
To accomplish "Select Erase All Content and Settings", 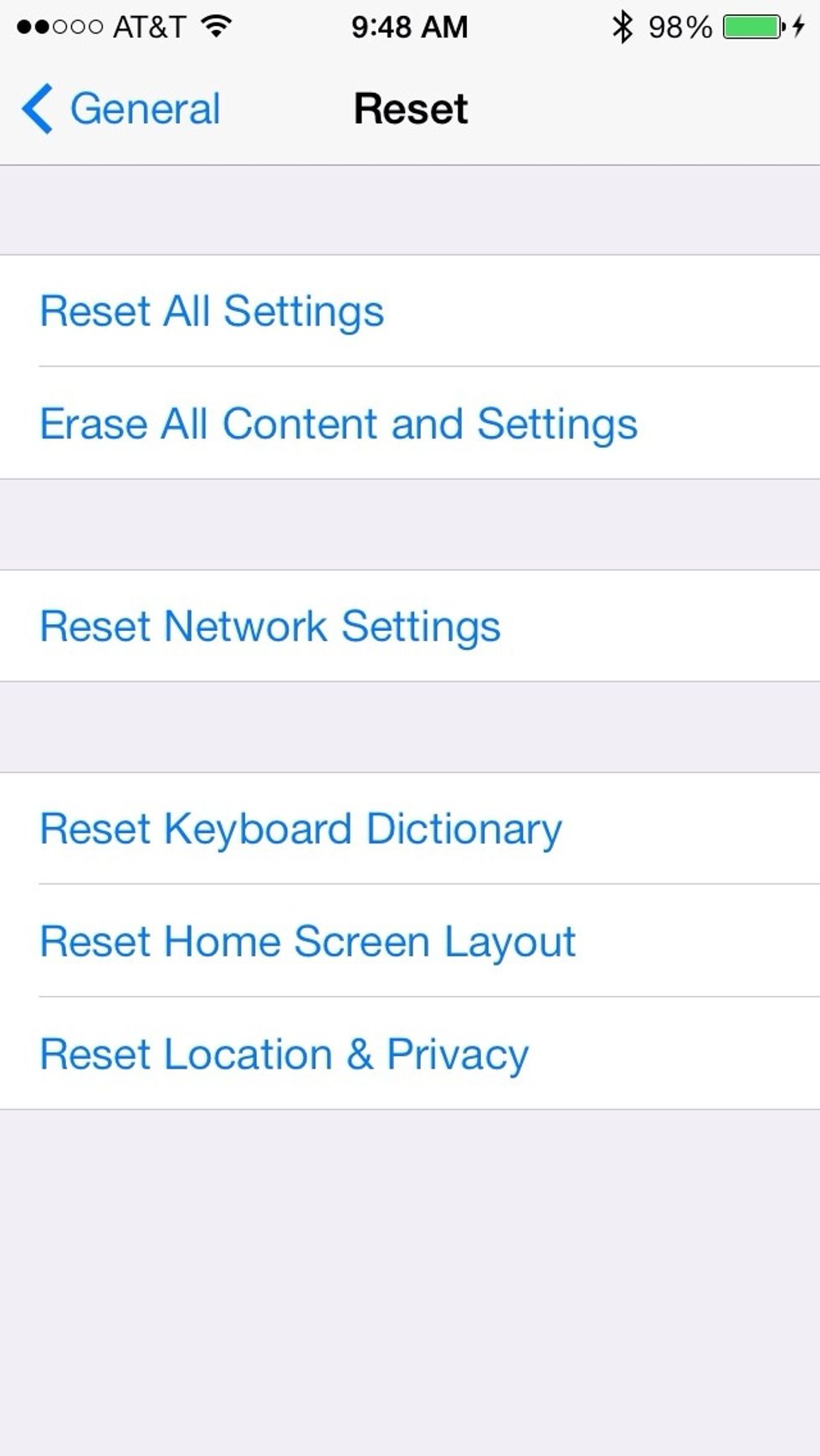I will tap(338, 423).
